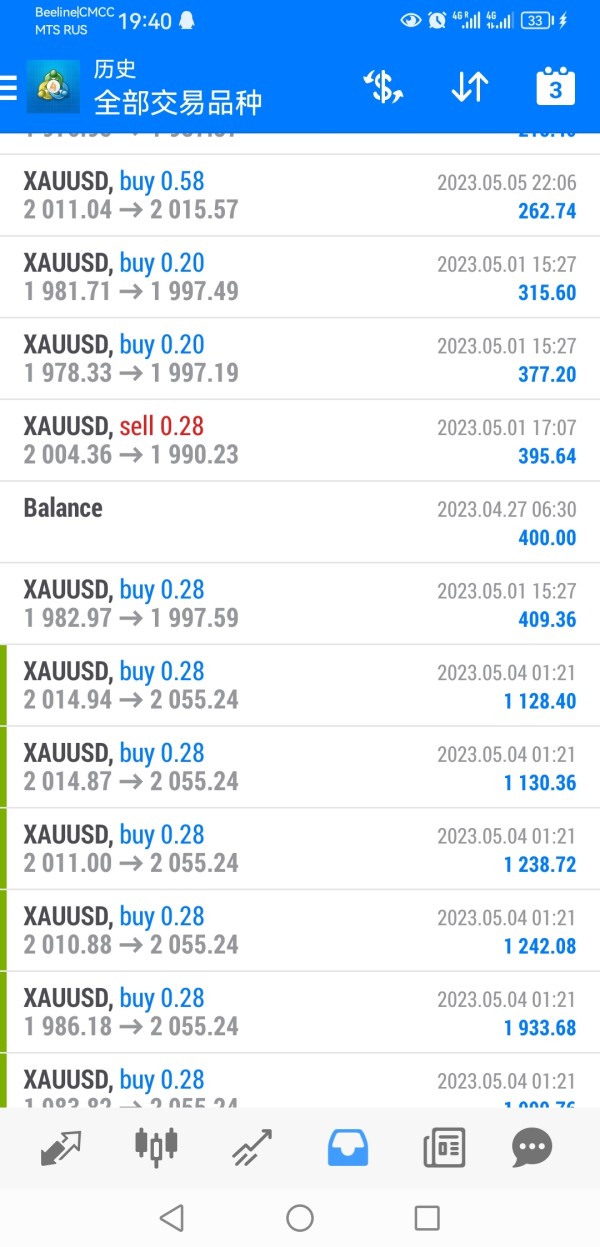Open the symbol filter with dollar icon
This screenshot has height=1247, width=600.
point(383,88)
